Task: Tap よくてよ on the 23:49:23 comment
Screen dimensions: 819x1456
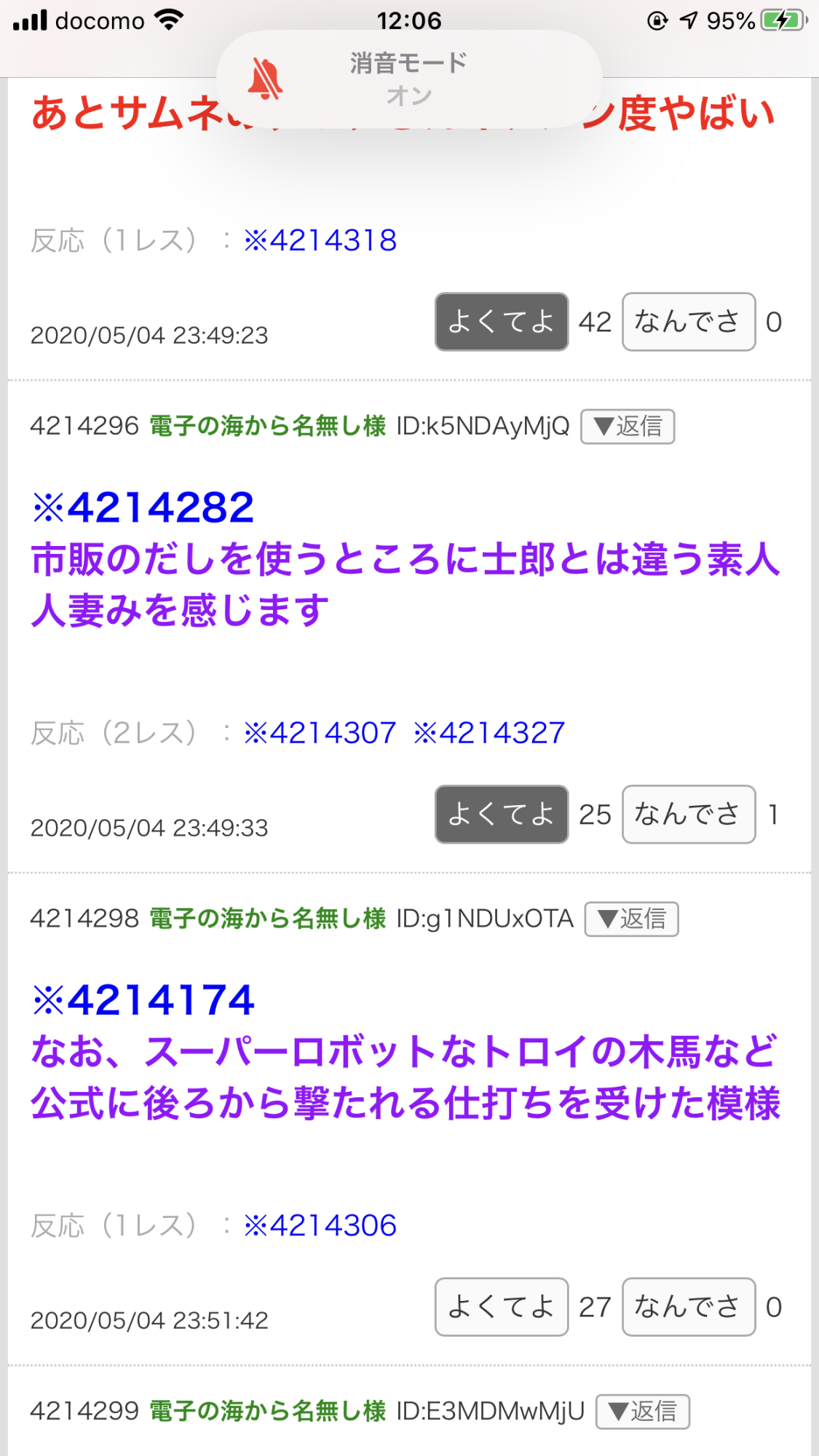Action: pyautogui.click(x=501, y=322)
